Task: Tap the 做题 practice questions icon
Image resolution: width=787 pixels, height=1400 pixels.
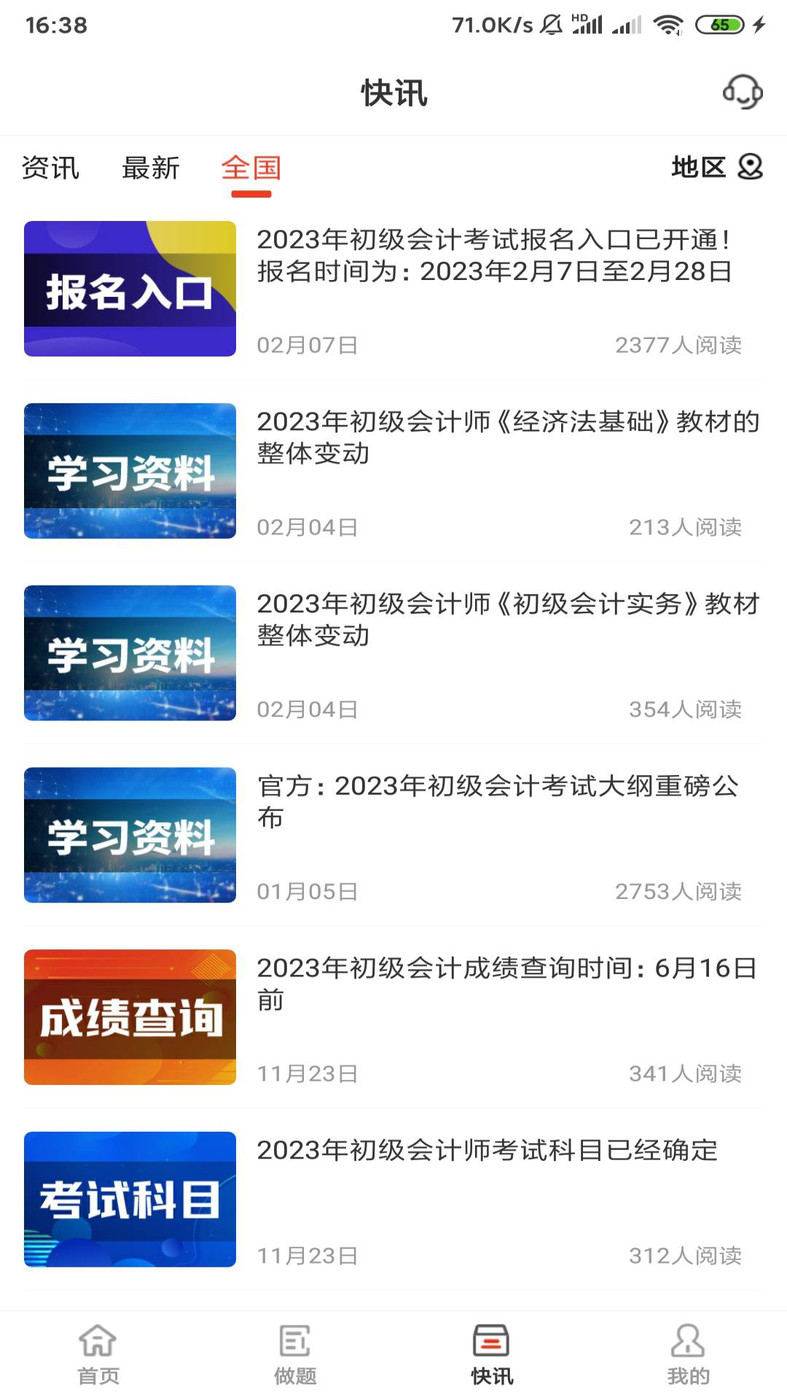Action: (294, 1340)
